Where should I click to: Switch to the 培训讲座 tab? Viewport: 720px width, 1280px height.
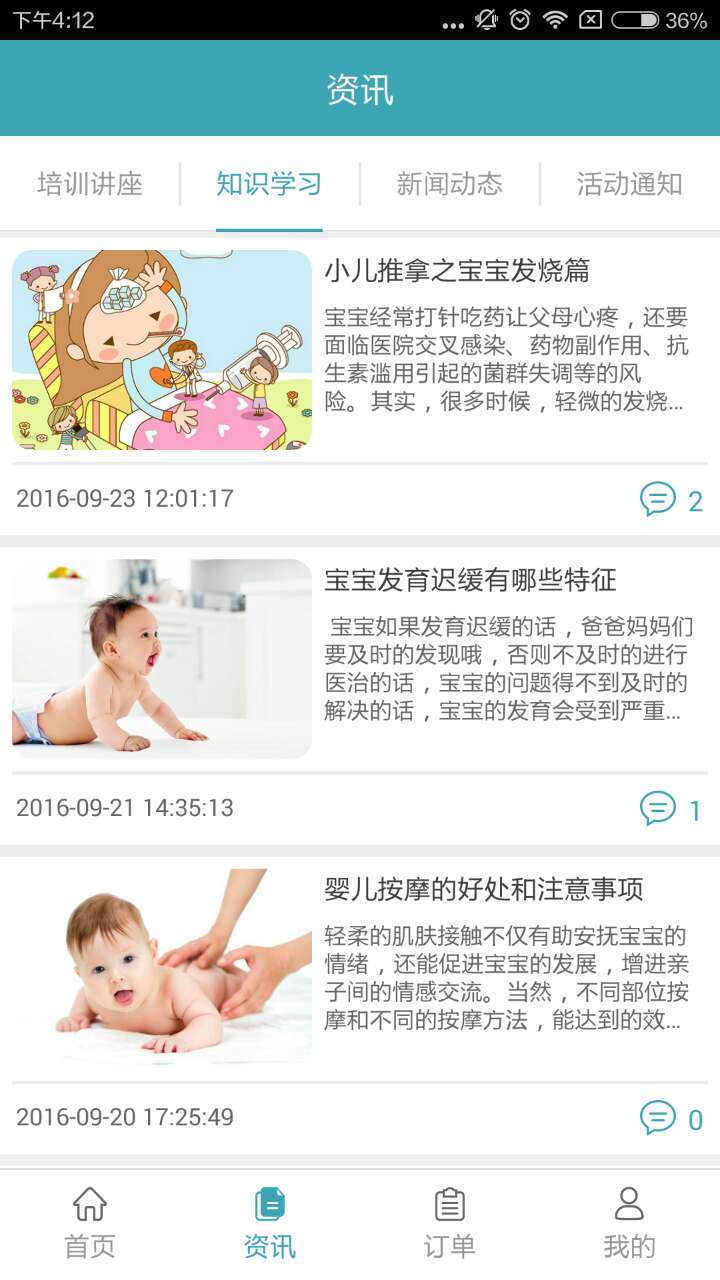point(90,184)
